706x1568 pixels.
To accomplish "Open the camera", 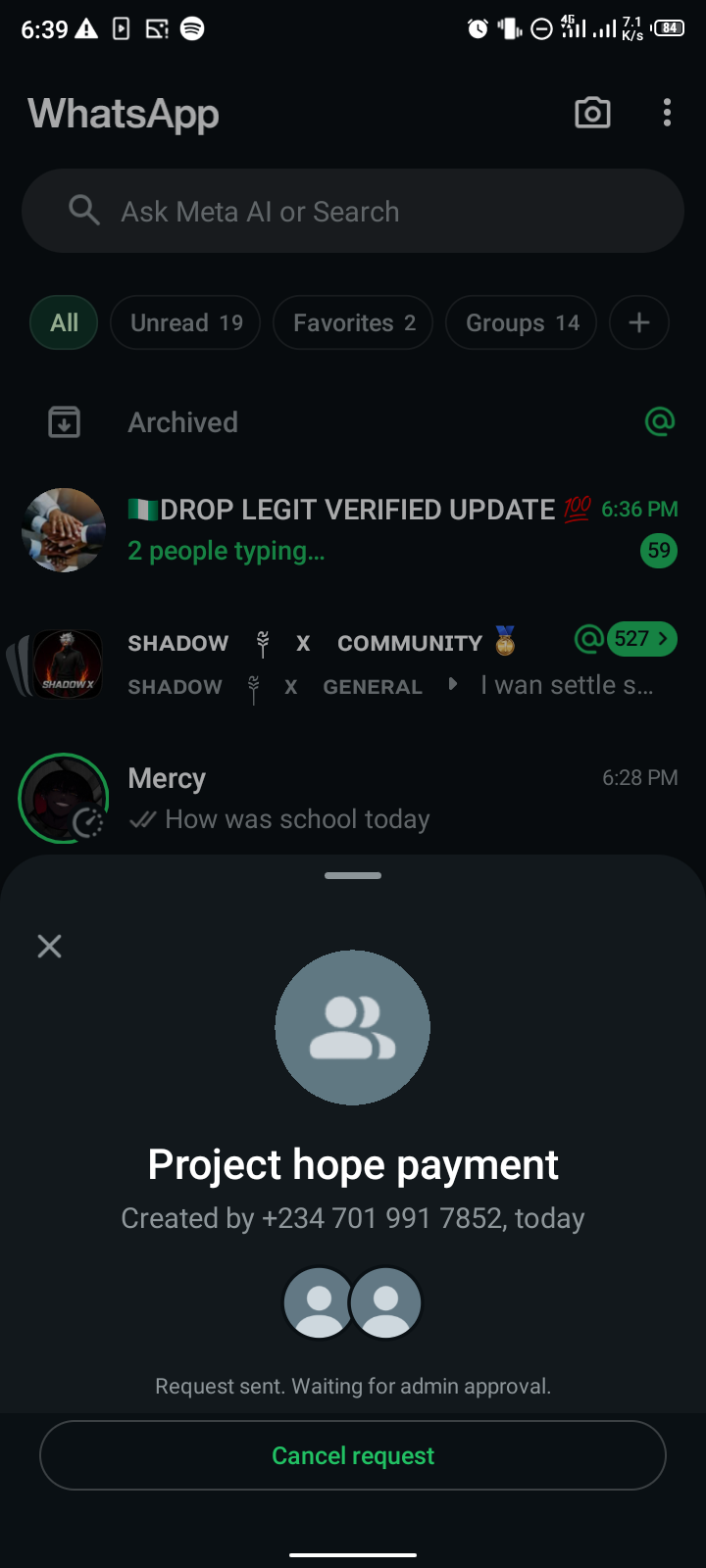I will coord(592,114).
